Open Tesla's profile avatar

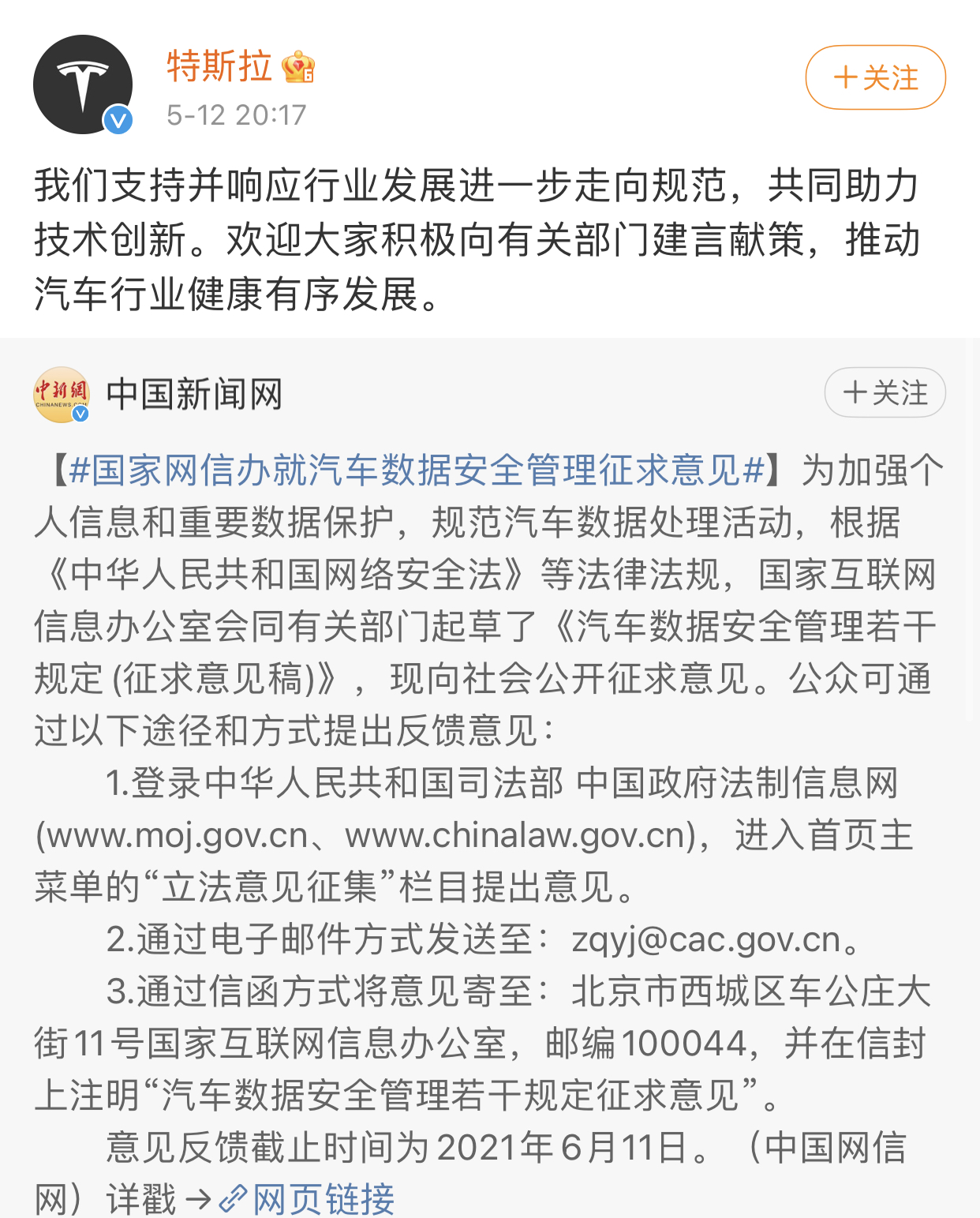[83, 84]
